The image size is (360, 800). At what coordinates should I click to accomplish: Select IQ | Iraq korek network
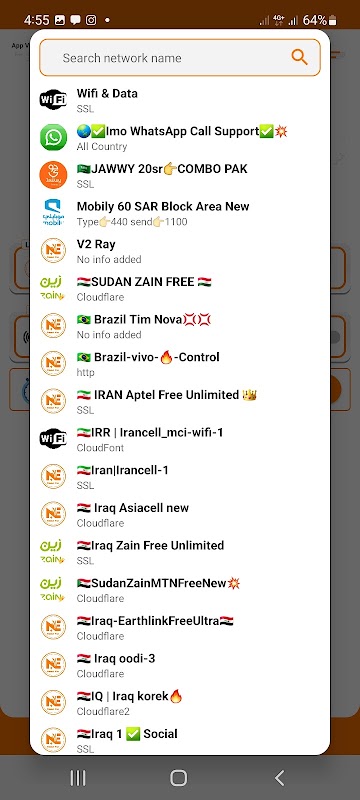click(x=179, y=703)
